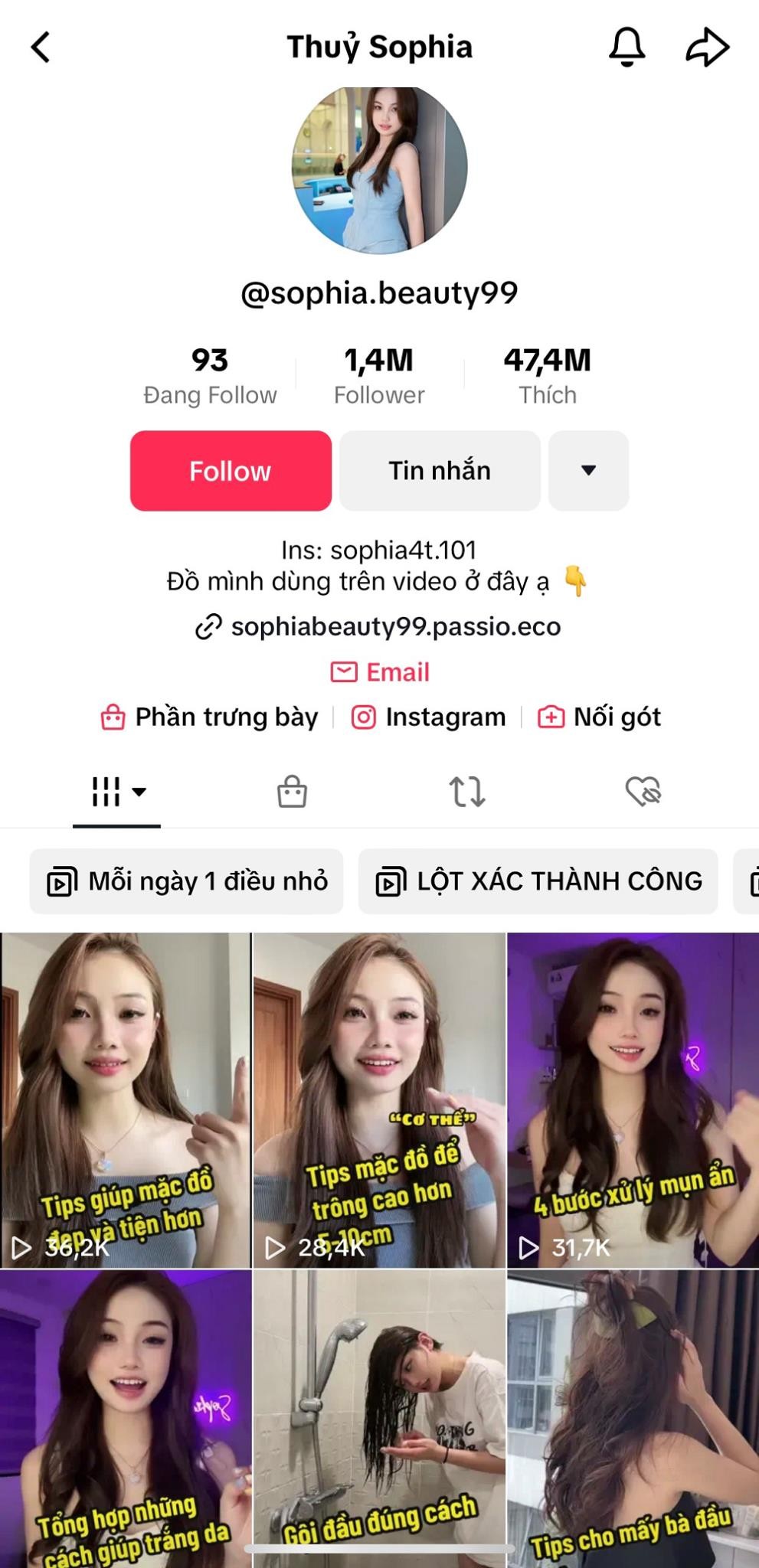Open the notification bell icon
This screenshot has height=1568, width=759.
626,47
